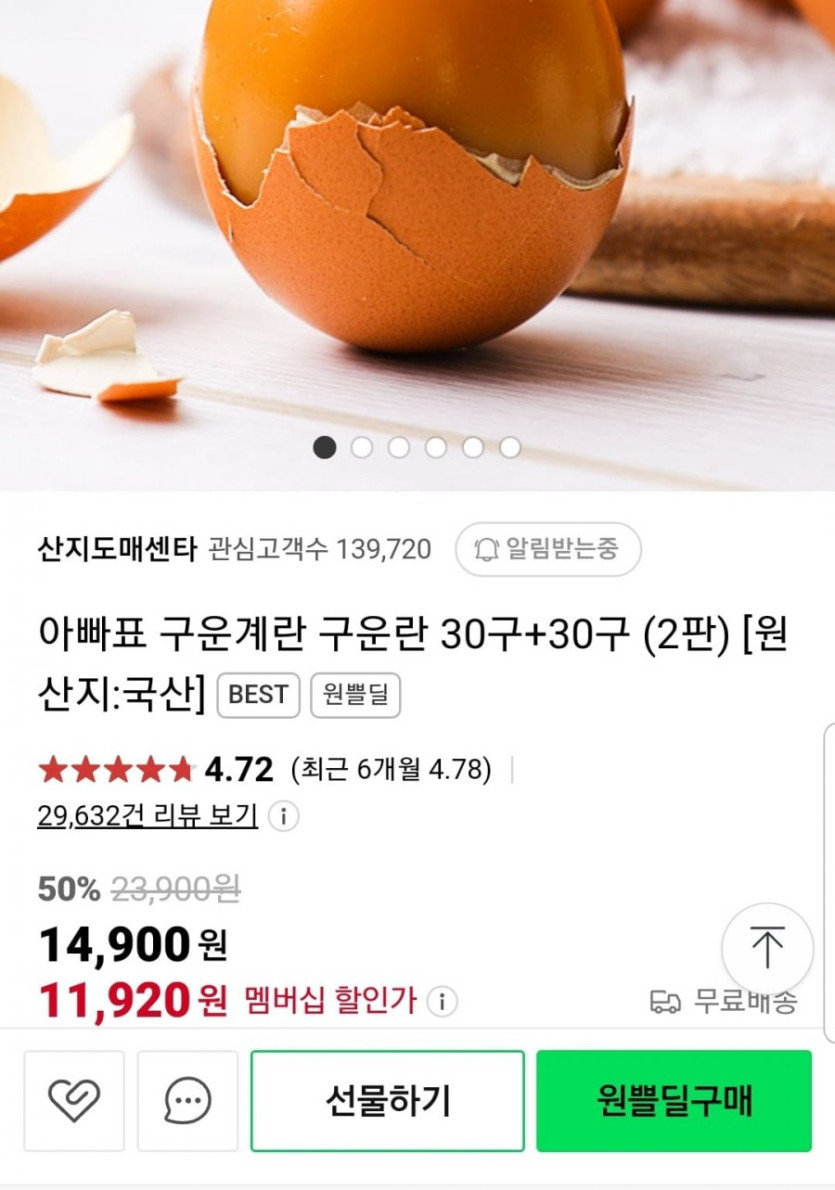Buy now with 원쁠딜구매
Image resolution: width=835 pixels, height=1190 pixels.
pos(673,1100)
